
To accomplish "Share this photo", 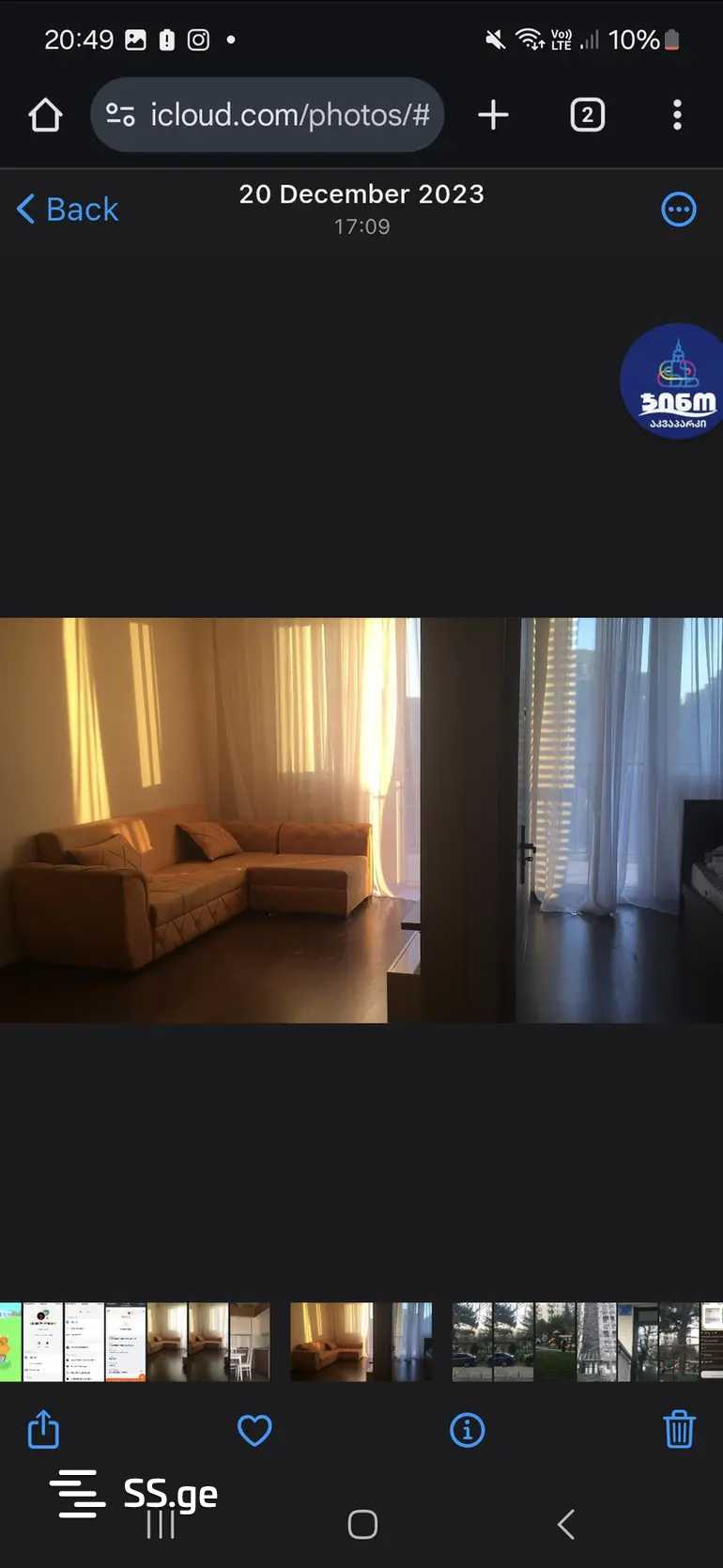I will click(x=43, y=1430).
